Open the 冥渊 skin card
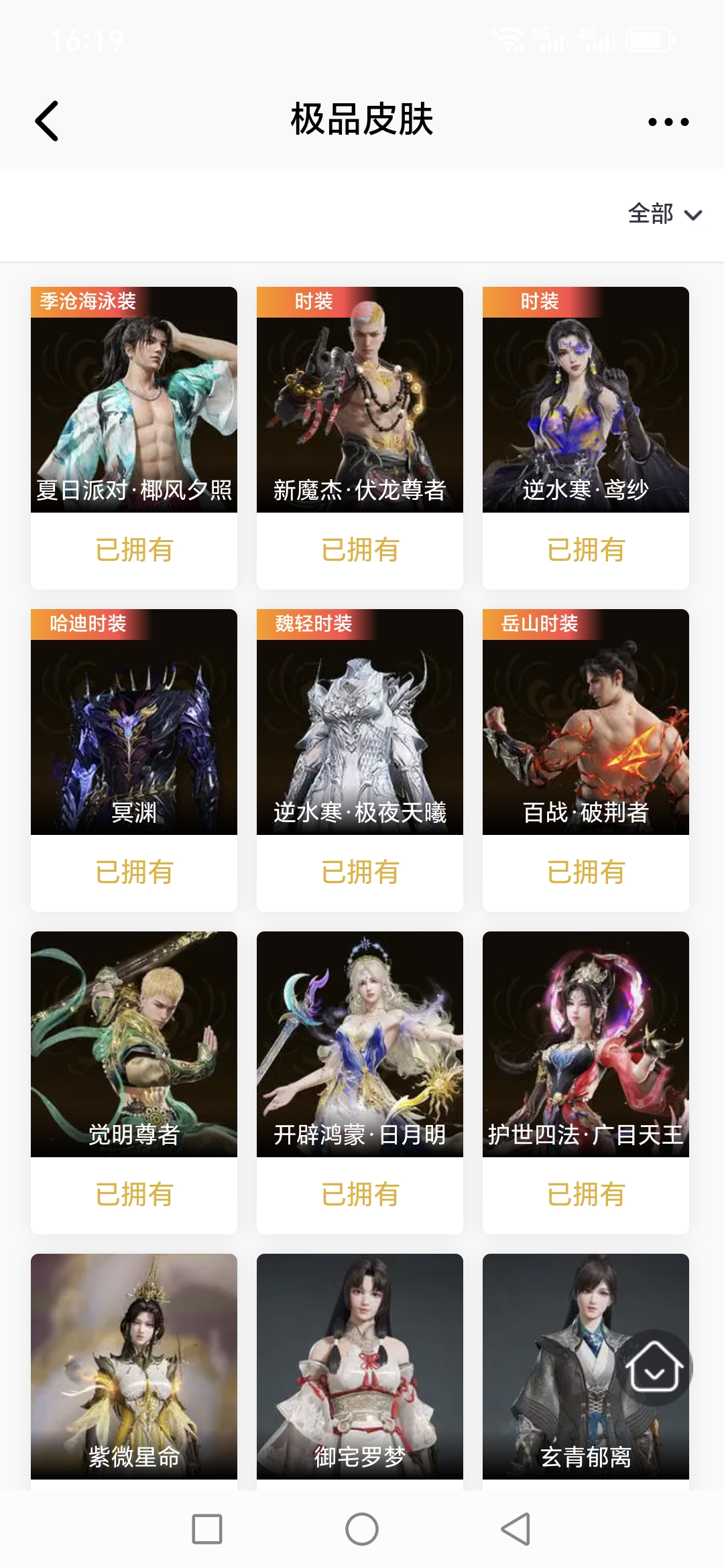The width and height of the screenshot is (724, 1568). (134, 722)
